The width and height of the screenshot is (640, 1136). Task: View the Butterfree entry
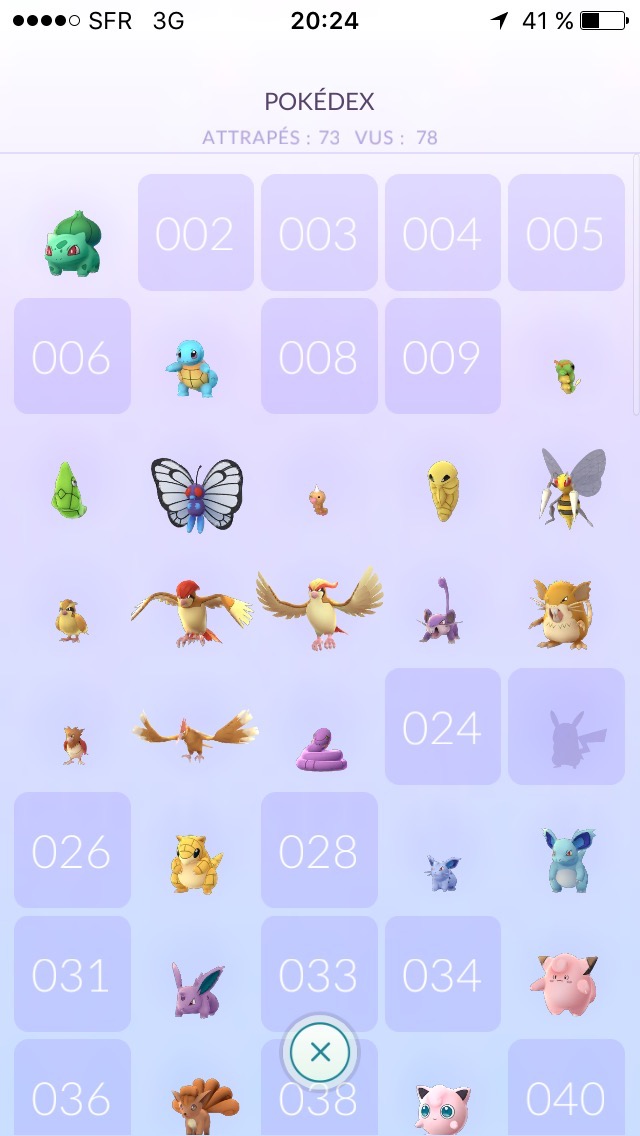coord(196,493)
